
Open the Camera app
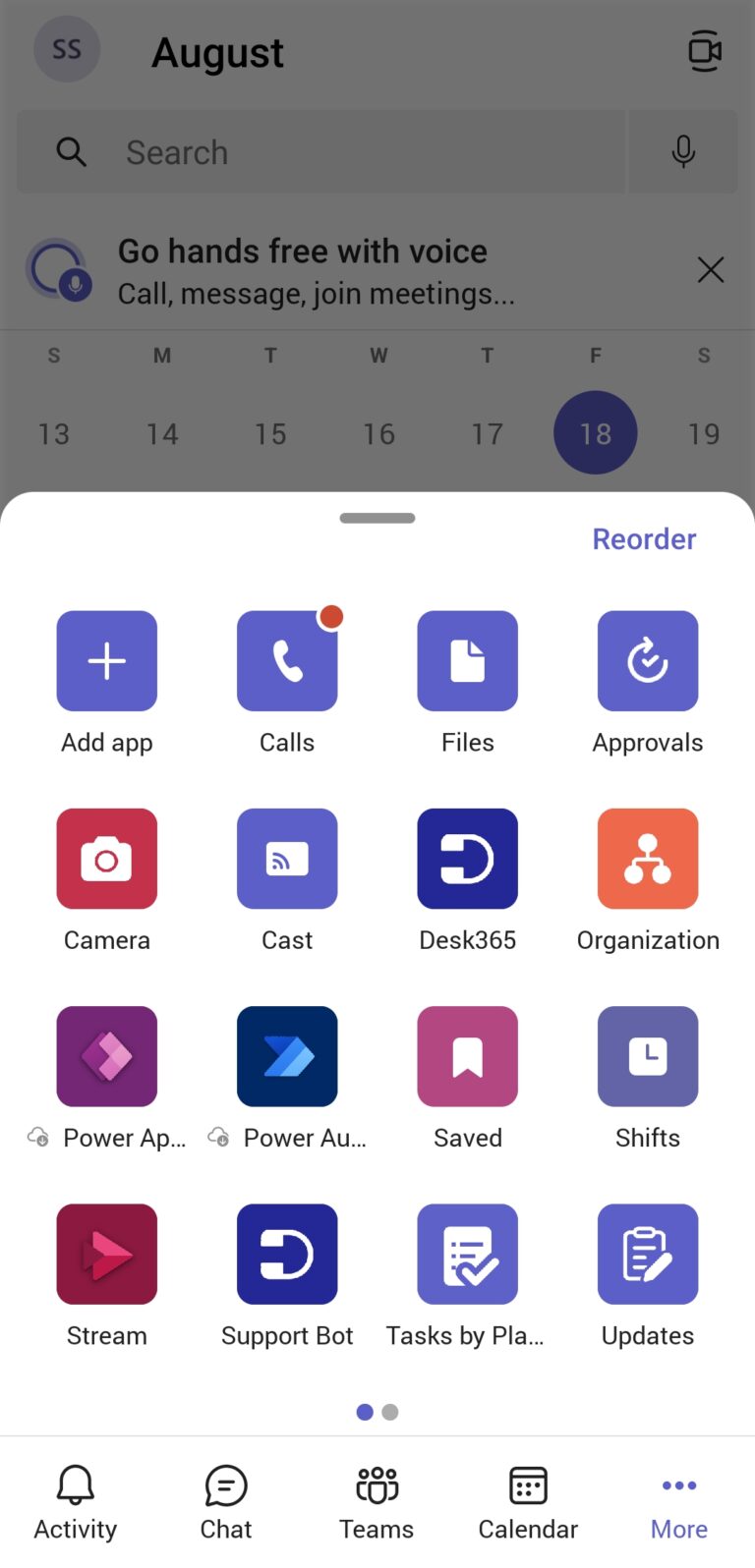(106, 858)
